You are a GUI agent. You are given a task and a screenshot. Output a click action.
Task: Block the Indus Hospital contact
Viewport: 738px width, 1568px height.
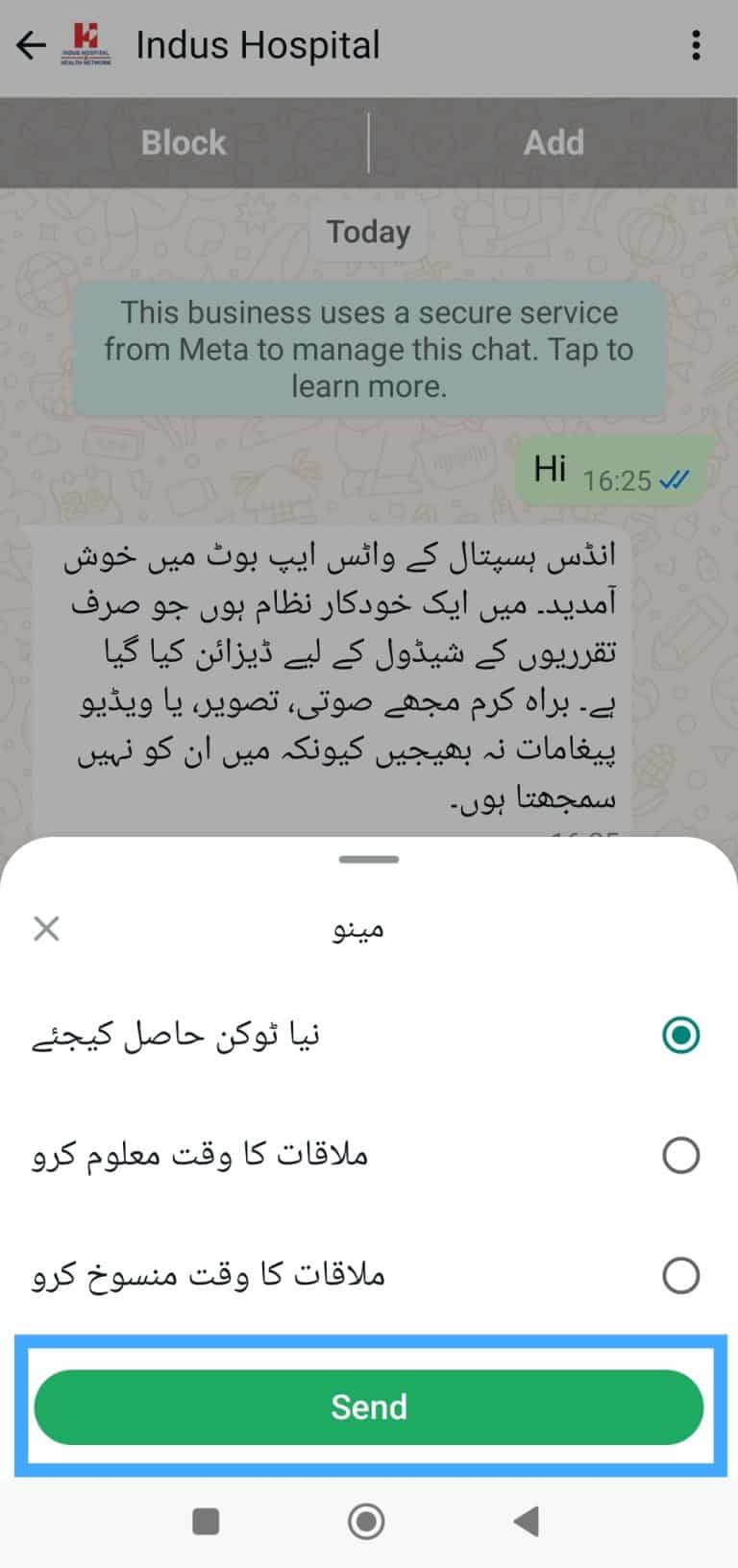(184, 142)
